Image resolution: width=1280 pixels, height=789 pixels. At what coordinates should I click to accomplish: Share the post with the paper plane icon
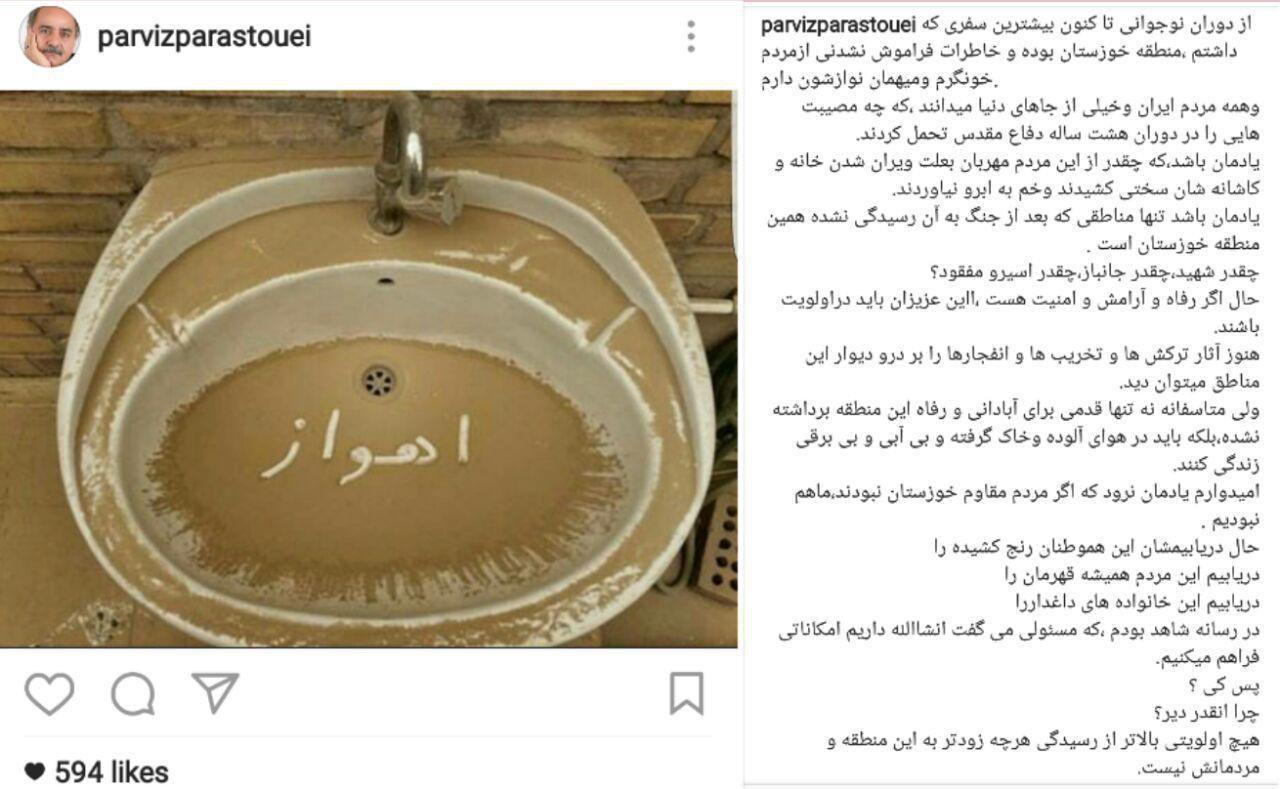point(214,693)
